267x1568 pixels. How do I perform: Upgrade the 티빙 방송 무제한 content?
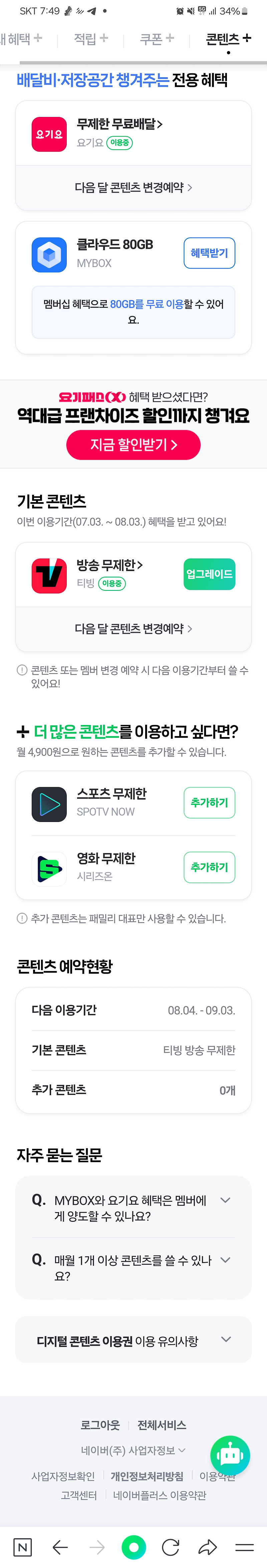[209, 574]
